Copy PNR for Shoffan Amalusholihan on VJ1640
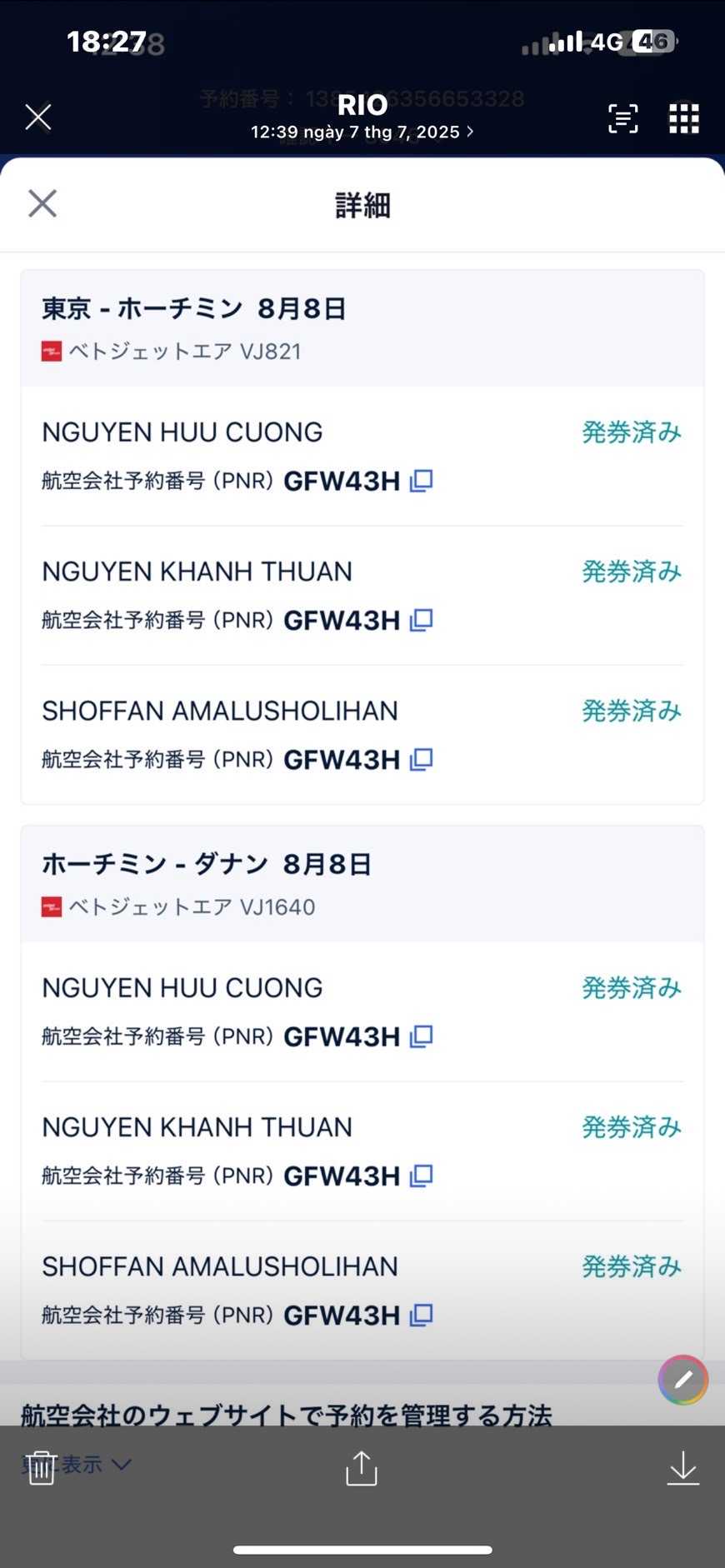Screen dimensions: 725x1568 (x=422, y=1315)
